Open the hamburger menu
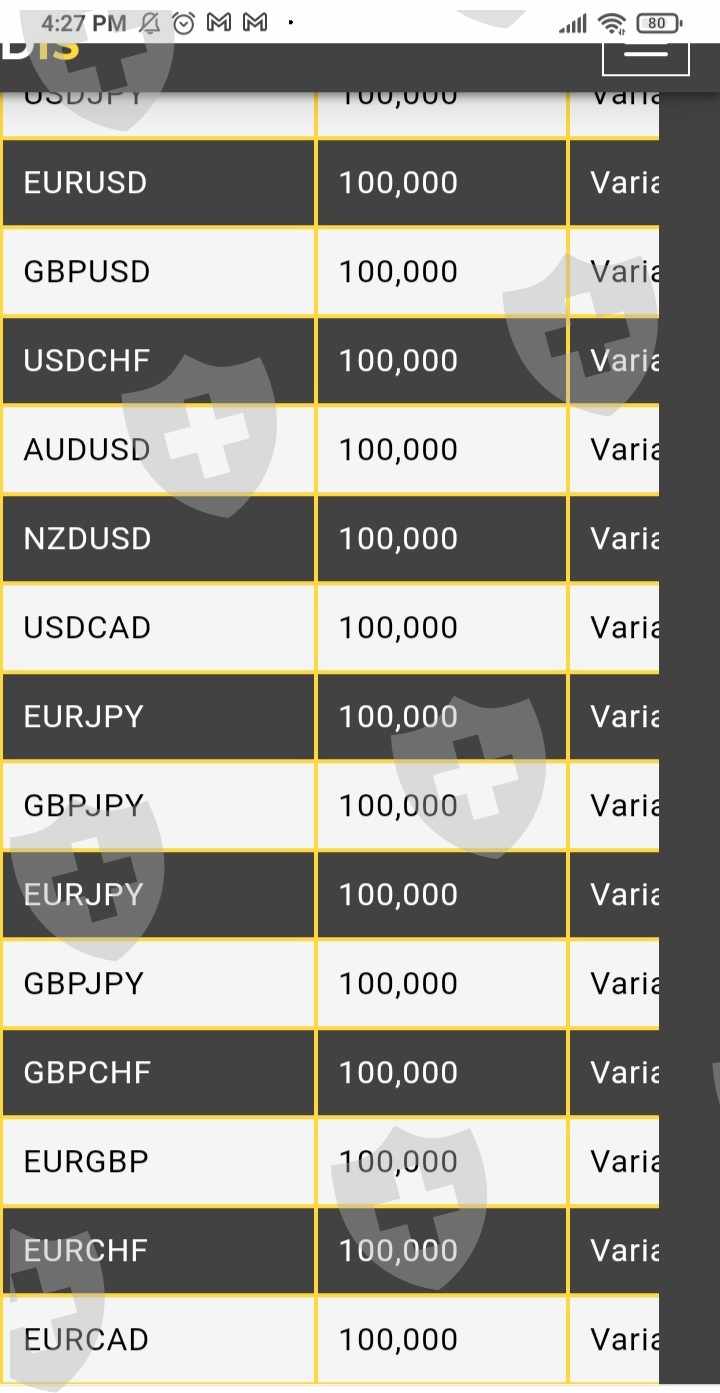 645,55
